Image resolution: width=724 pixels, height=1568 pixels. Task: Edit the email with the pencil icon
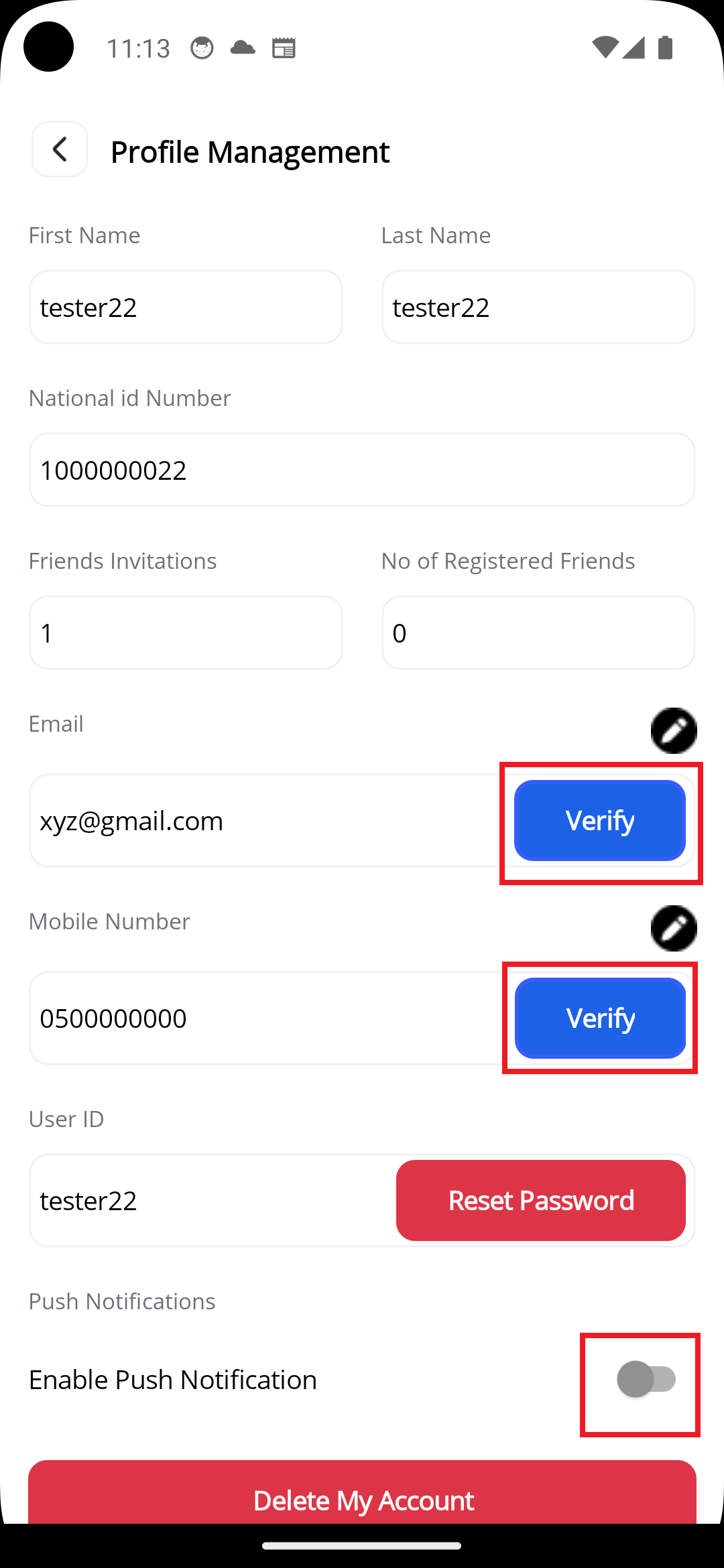pyautogui.click(x=673, y=730)
